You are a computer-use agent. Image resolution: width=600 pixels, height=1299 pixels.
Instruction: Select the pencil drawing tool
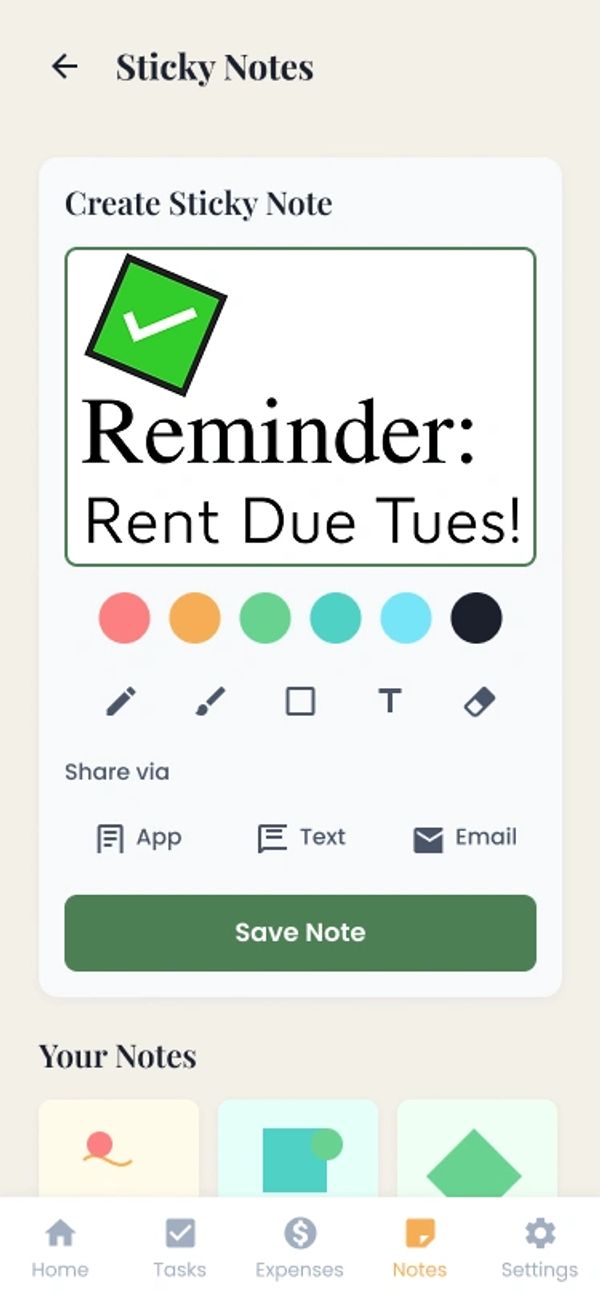click(x=121, y=702)
